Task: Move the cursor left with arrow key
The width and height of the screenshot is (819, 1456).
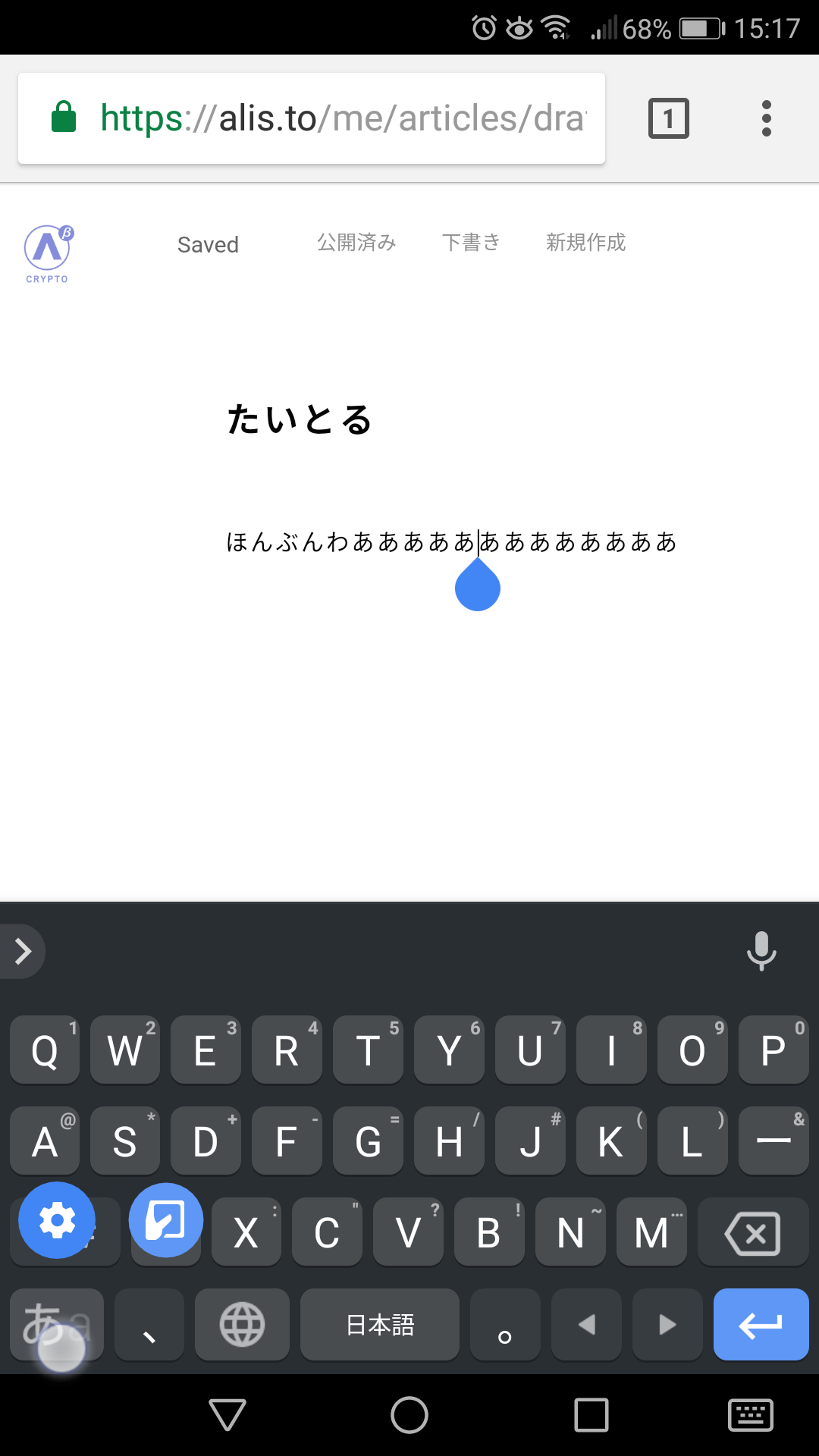Action: [x=586, y=1325]
